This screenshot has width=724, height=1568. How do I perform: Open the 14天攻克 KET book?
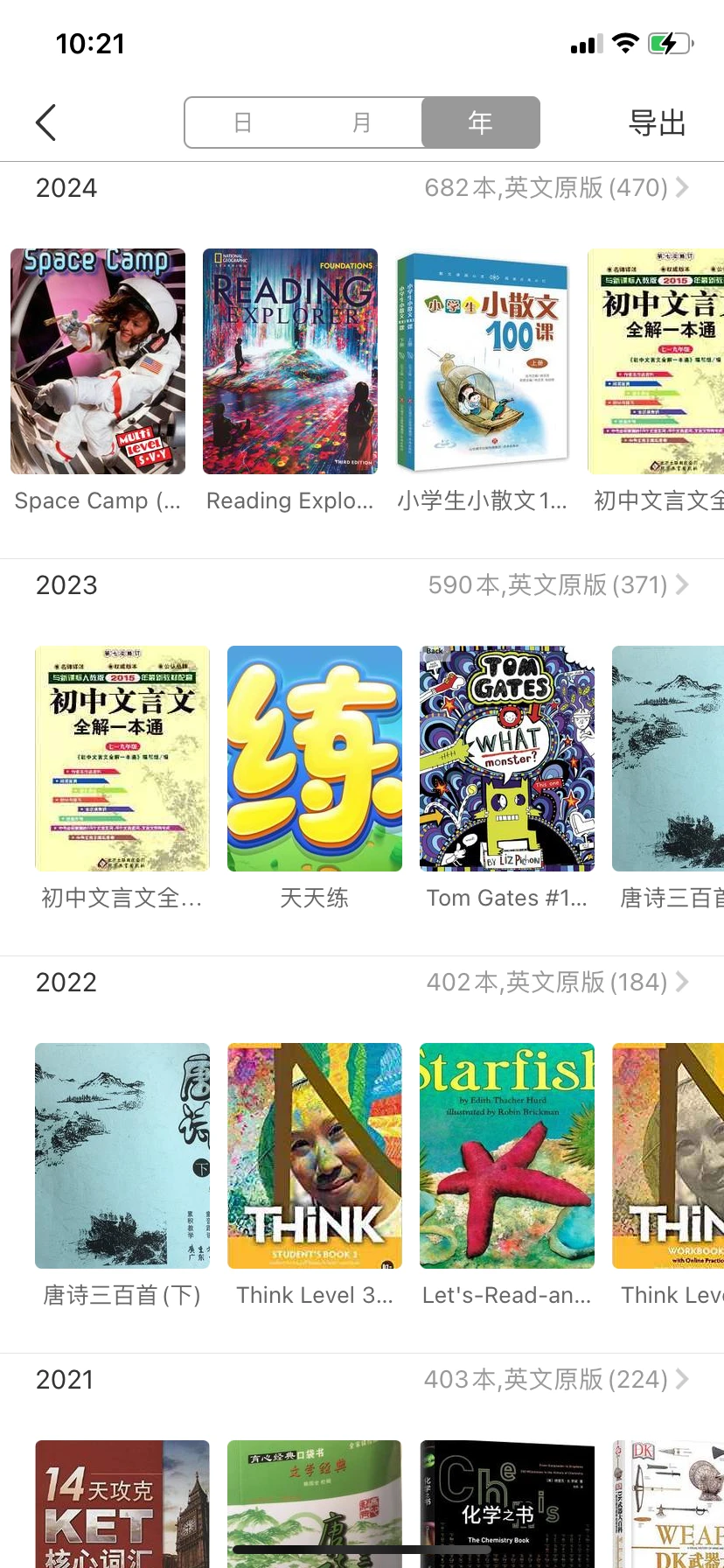(122, 1503)
